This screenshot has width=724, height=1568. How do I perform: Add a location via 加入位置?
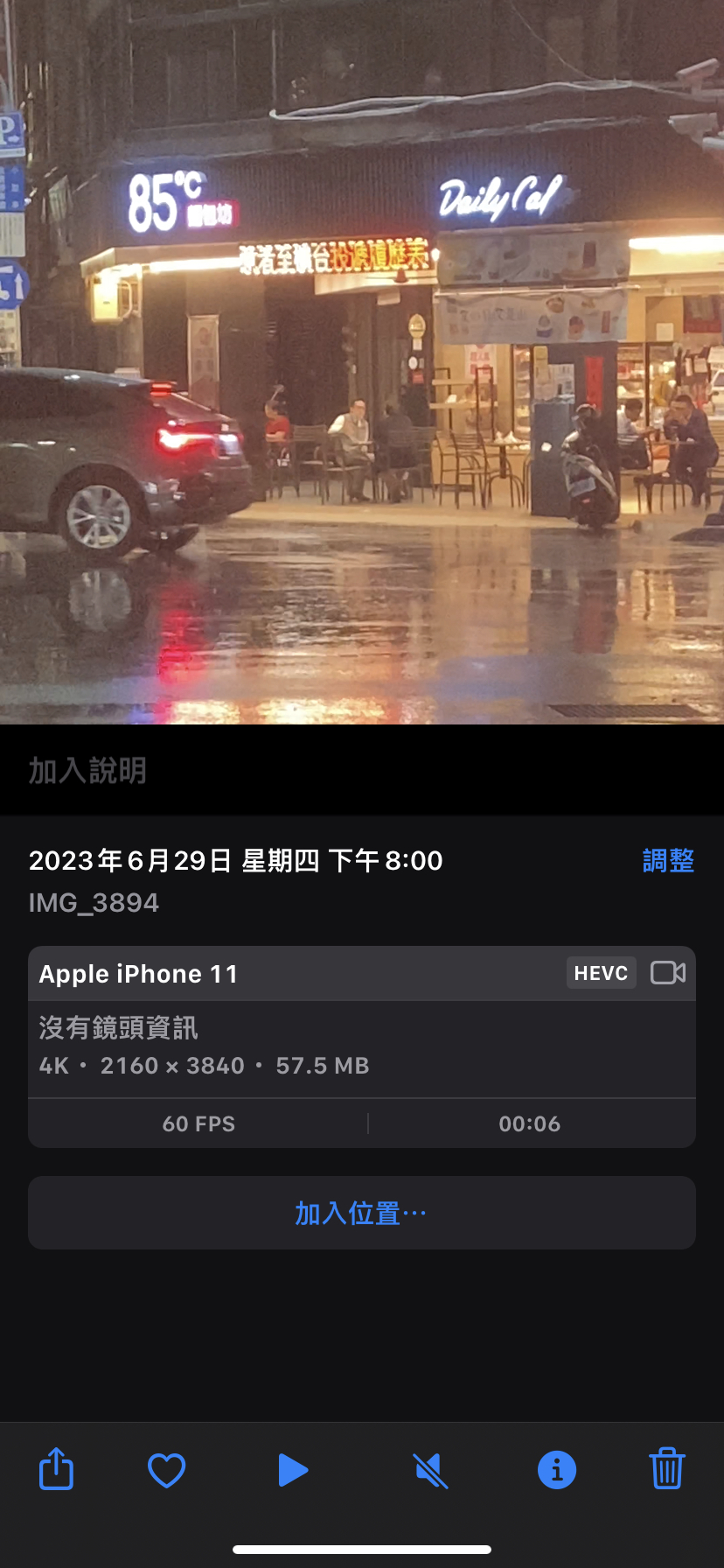point(362,1213)
